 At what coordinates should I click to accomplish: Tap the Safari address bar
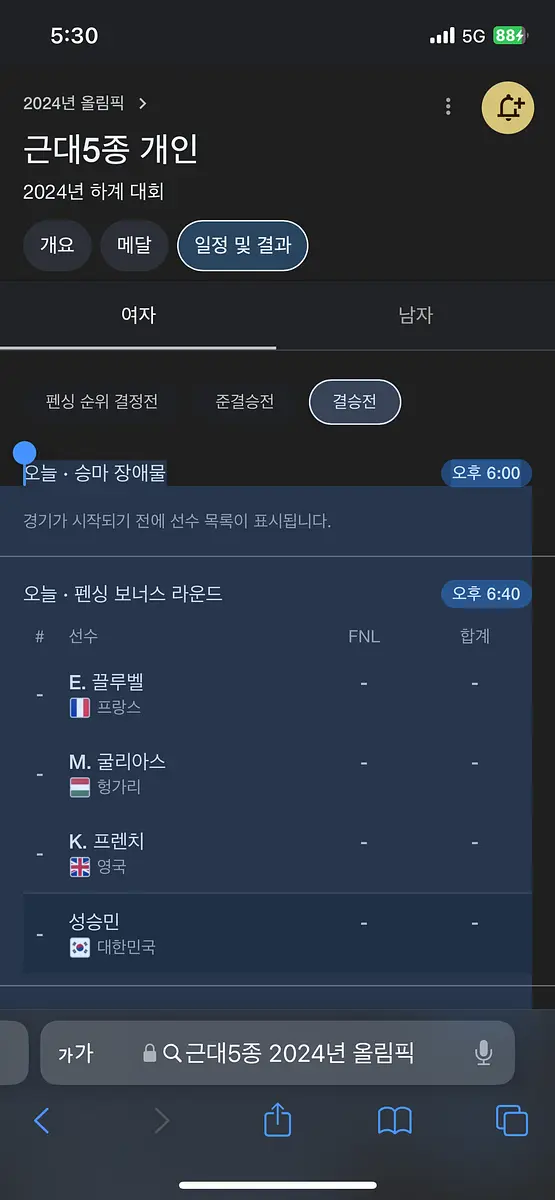pos(277,1053)
